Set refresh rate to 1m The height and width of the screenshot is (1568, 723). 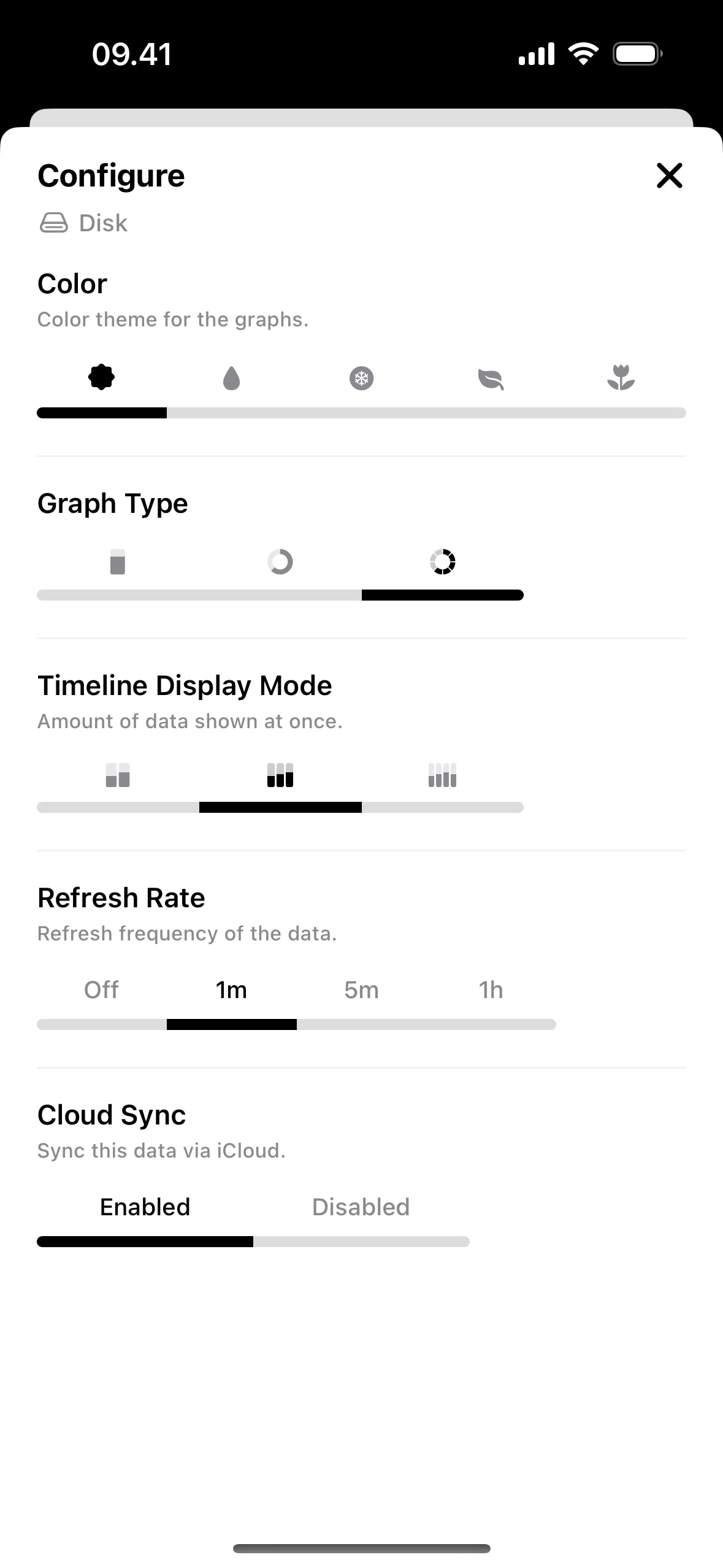(231, 990)
